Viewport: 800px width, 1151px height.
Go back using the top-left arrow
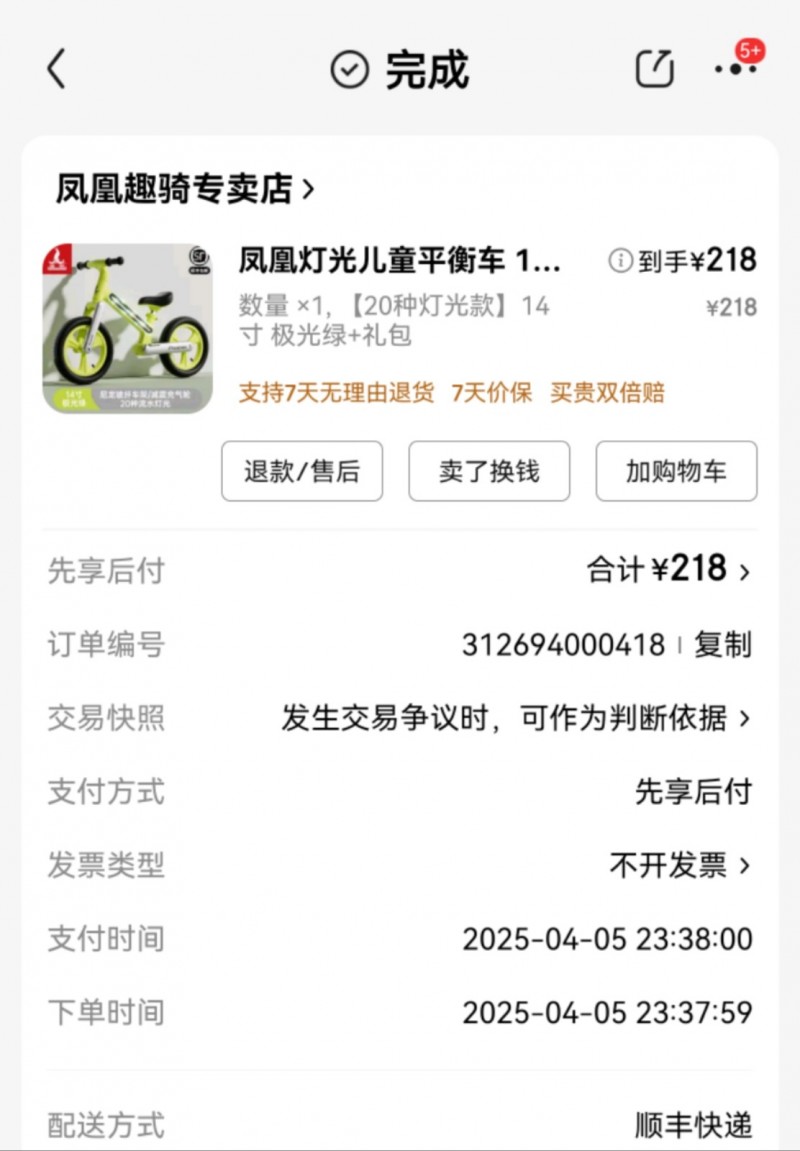click(x=56, y=69)
